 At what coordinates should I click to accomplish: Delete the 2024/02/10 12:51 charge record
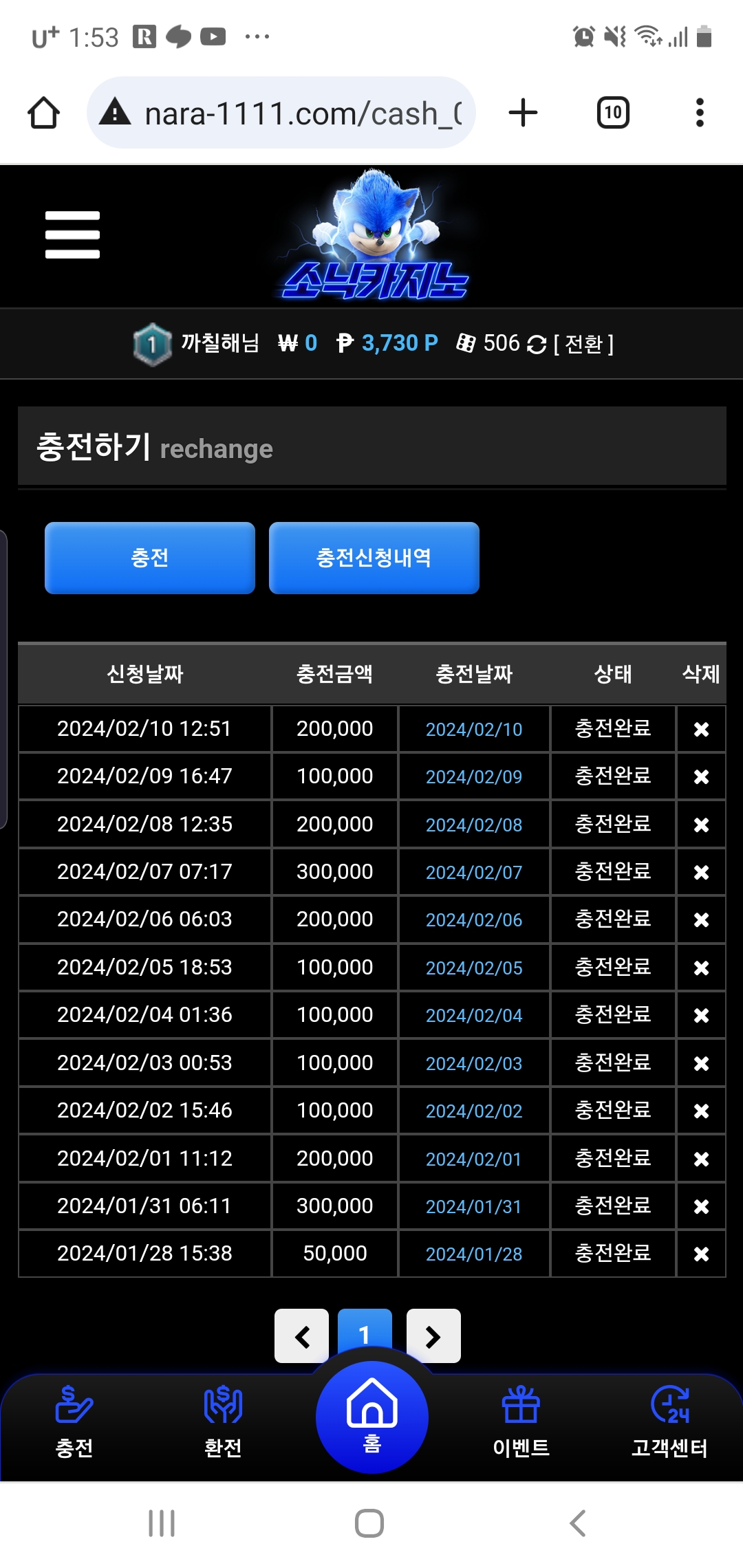point(701,729)
